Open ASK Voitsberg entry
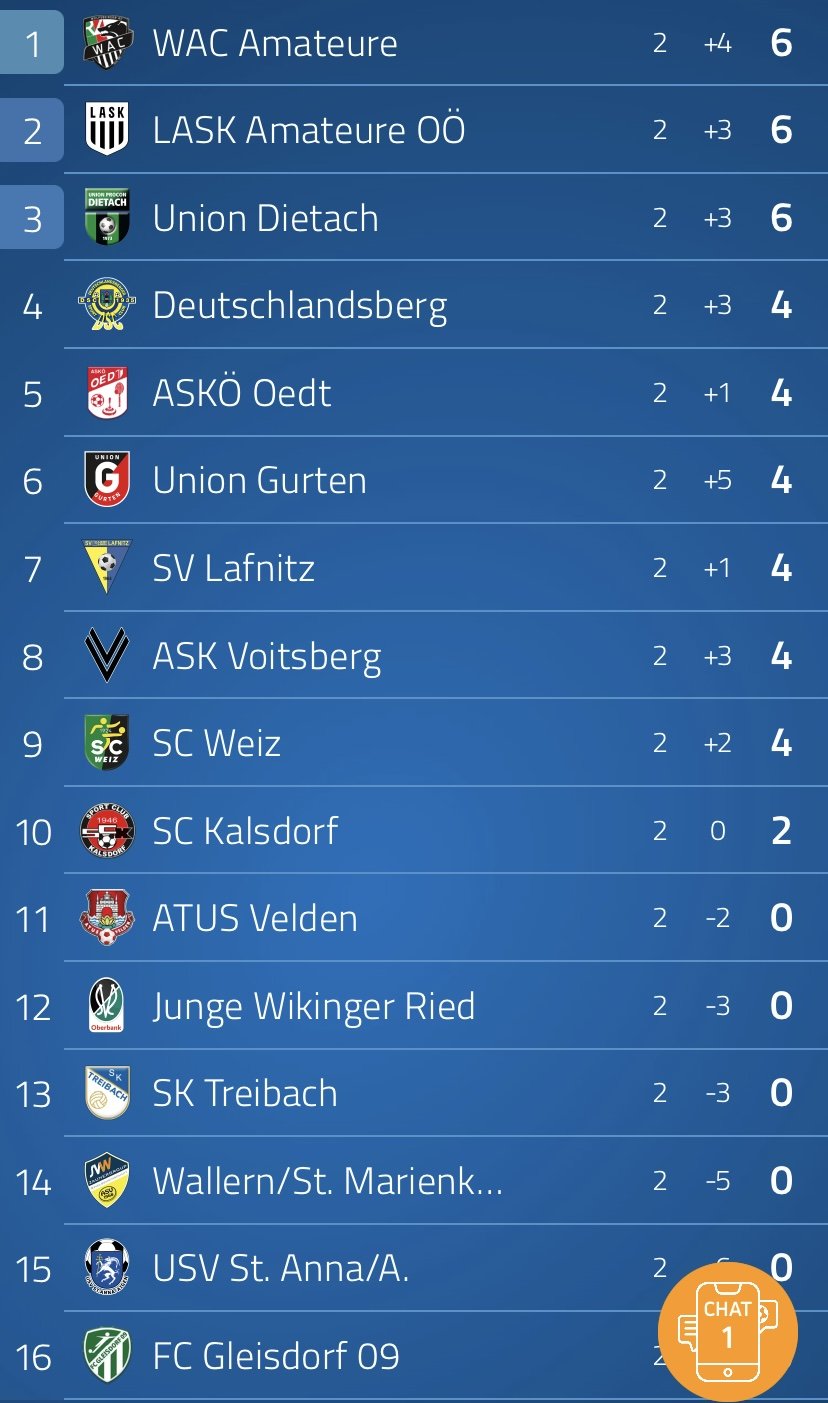 [x=414, y=656]
